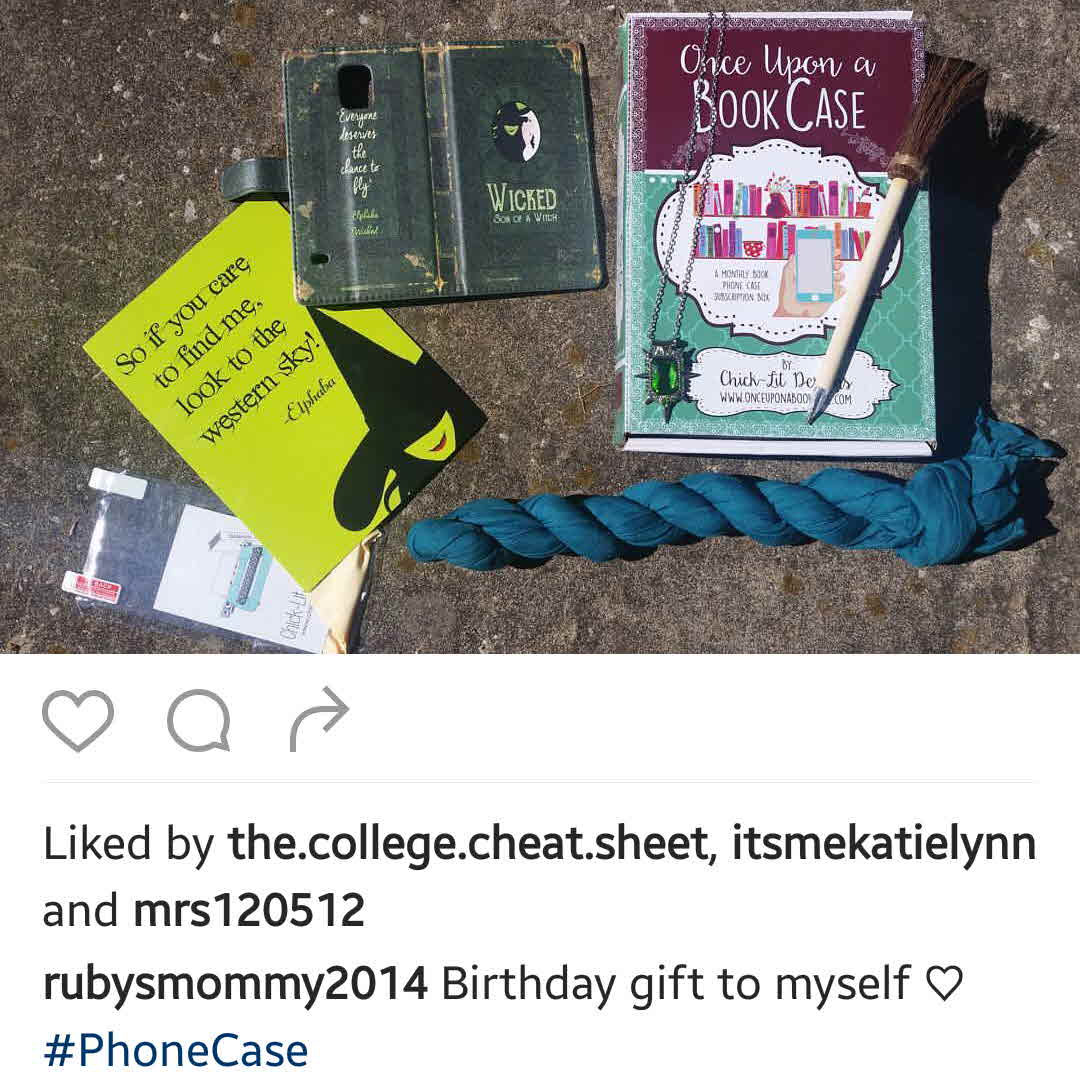Open rubysmommy2014's profile from the caption
This screenshot has height=1080, width=1080.
pyautogui.click(x=235, y=984)
